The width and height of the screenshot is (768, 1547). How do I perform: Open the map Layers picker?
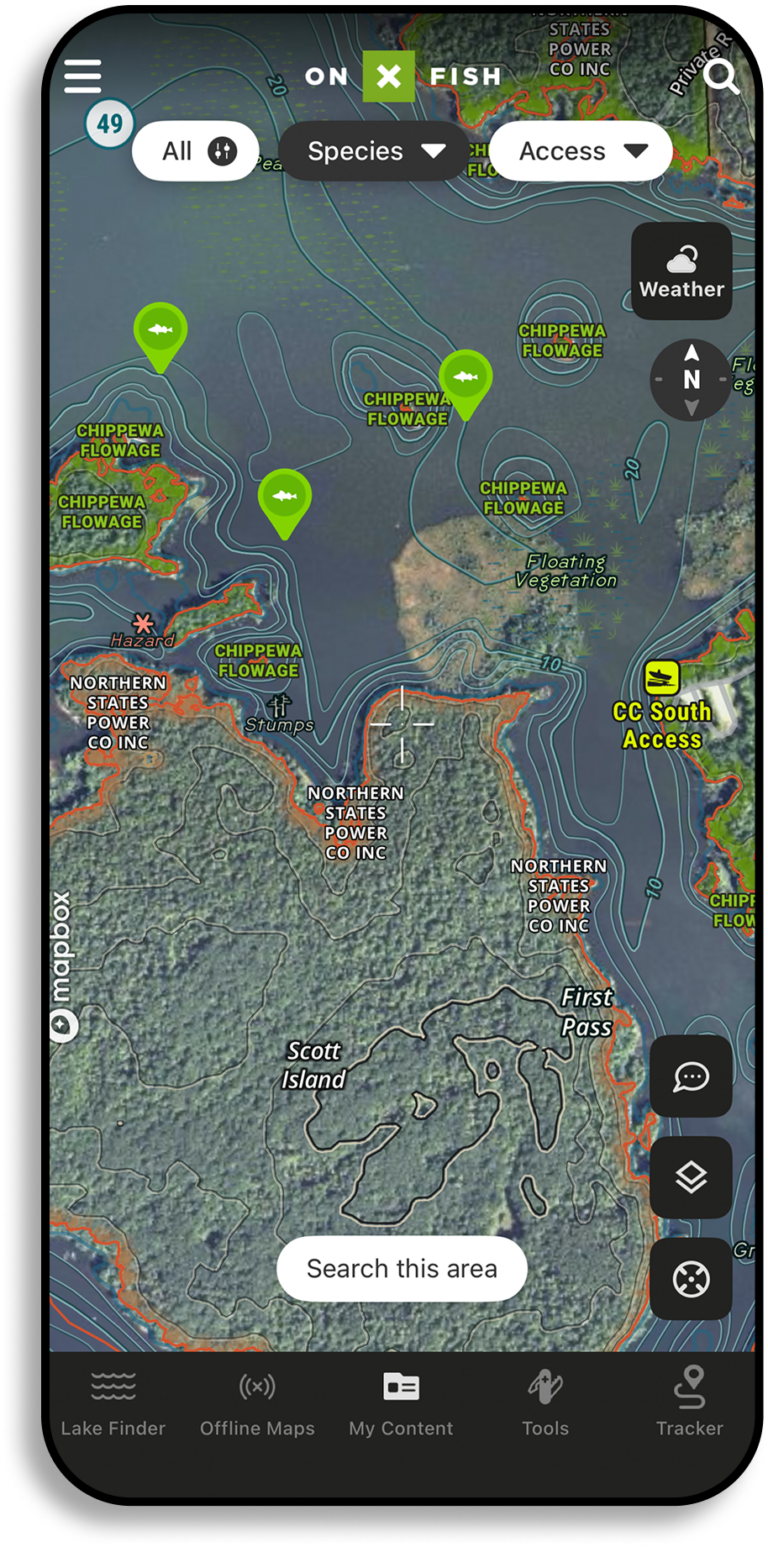(691, 1177)
